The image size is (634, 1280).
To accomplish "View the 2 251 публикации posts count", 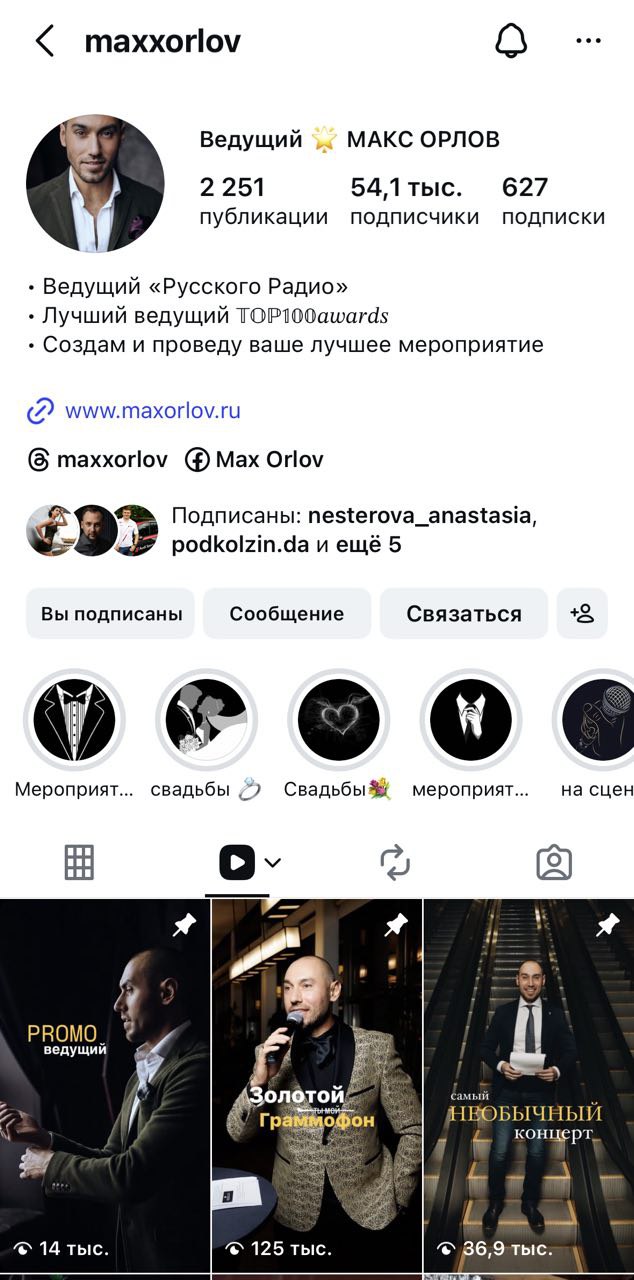I will coord(263,201).
